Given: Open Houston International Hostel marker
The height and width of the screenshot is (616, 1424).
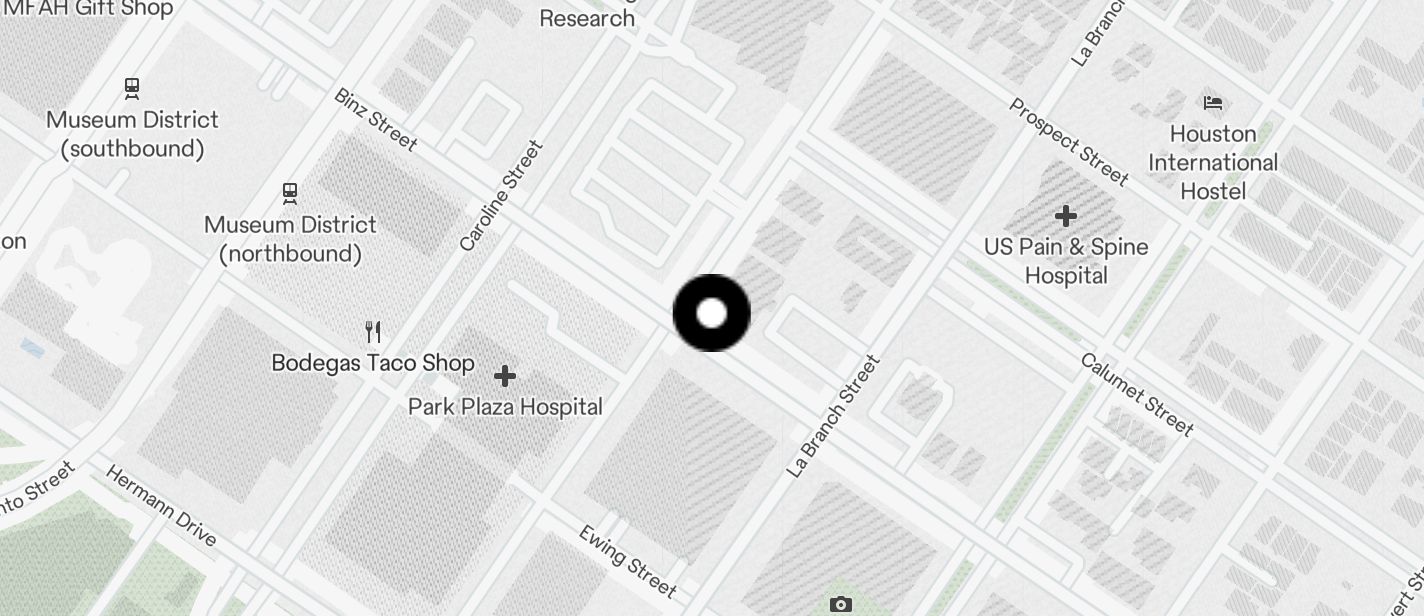Looking at the screenshot, I should pos(1213,103).
